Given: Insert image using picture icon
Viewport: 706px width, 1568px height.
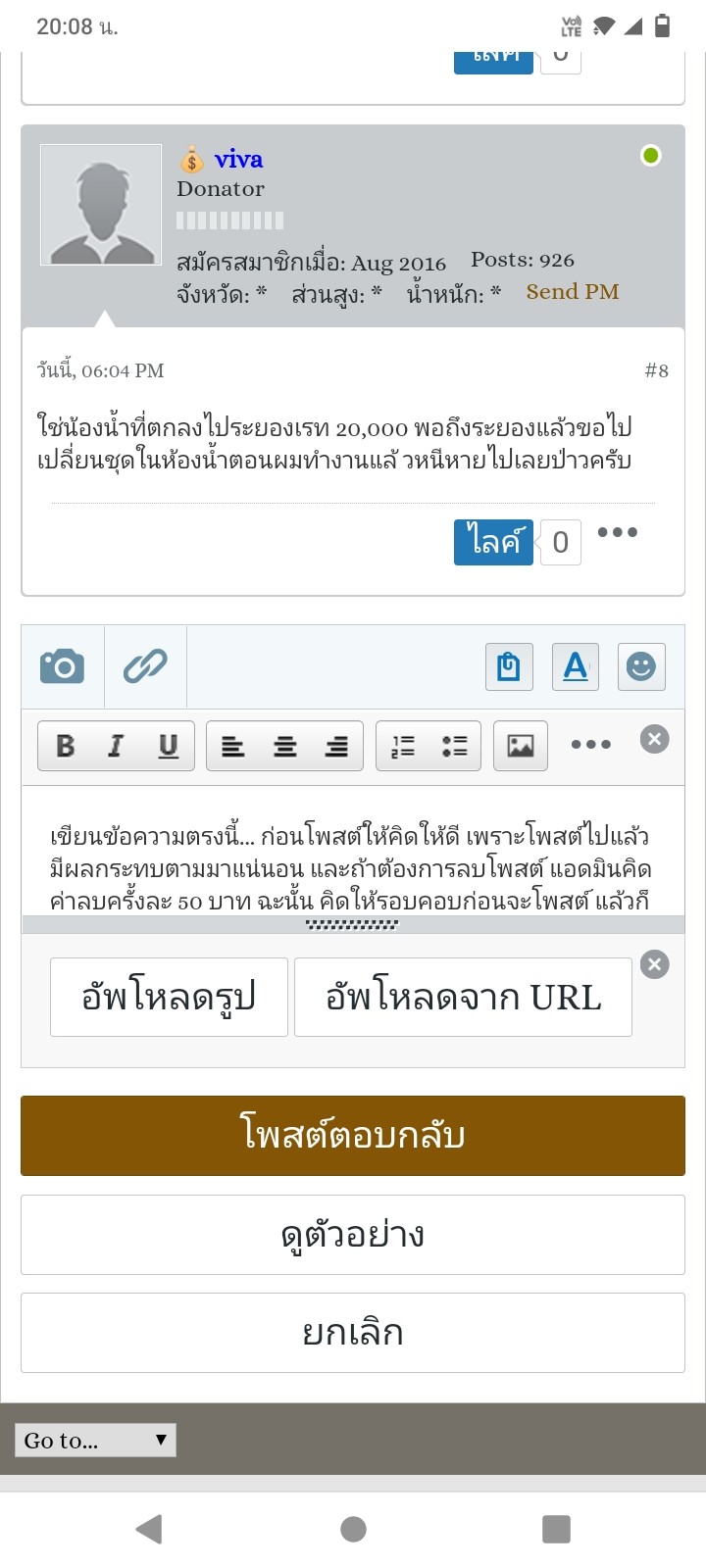Looking at the screenshot, I should [x=520, y=746].
